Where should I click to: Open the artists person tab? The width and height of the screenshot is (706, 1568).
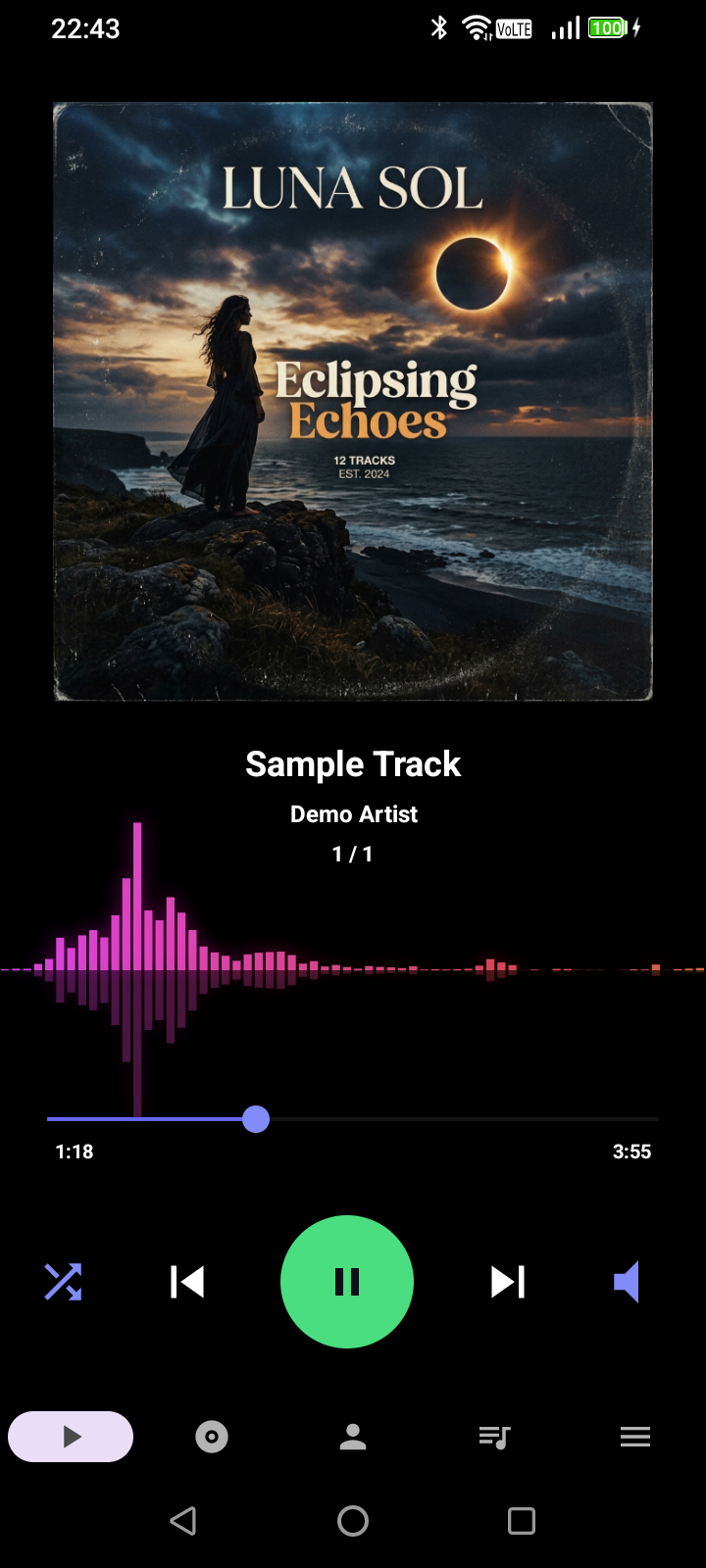pos(353,1437)
